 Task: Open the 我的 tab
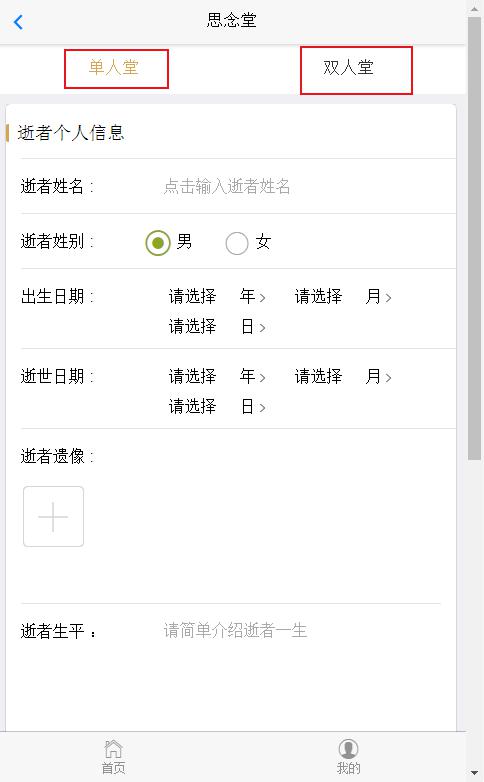pos(348,757)
